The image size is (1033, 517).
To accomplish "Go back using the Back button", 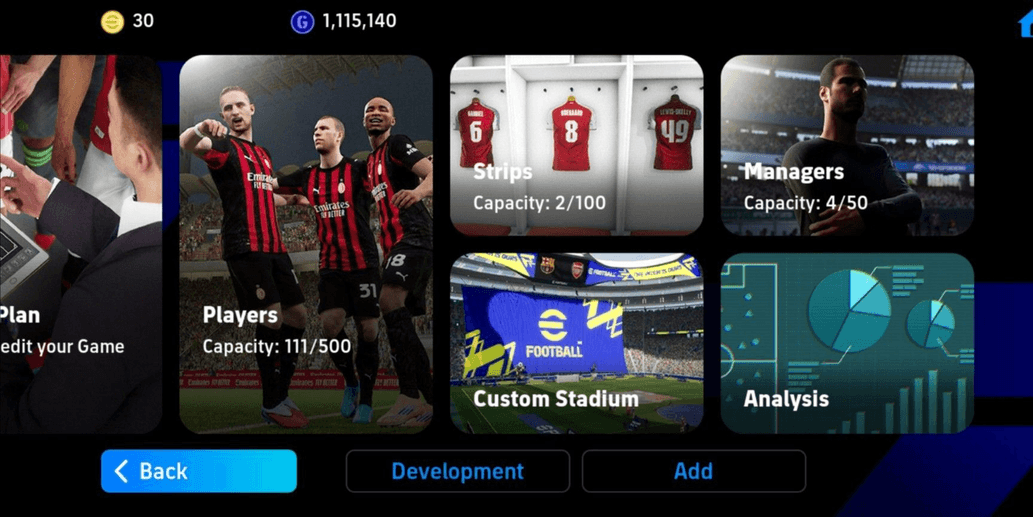I will [x=198, y=471].
